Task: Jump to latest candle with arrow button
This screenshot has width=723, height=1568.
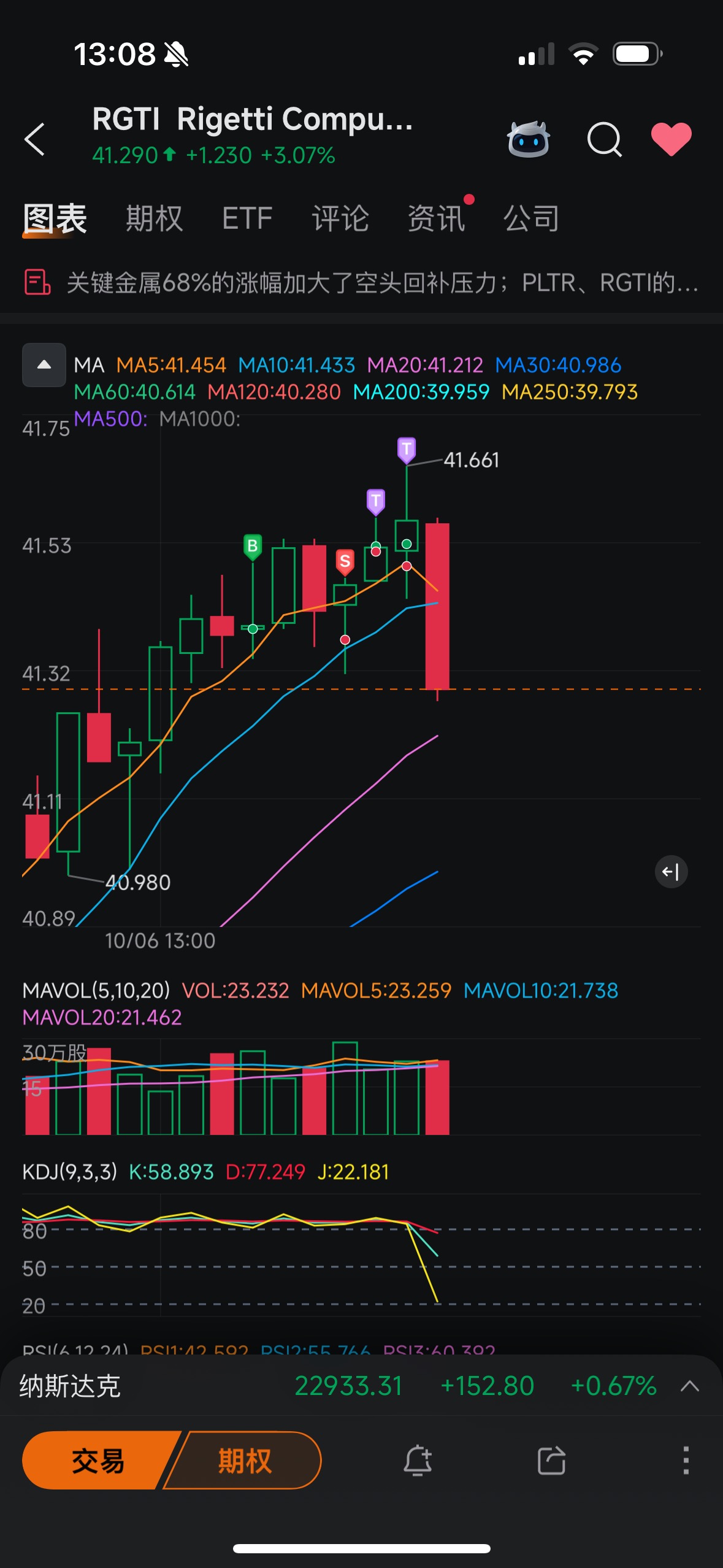Action: 671,872
